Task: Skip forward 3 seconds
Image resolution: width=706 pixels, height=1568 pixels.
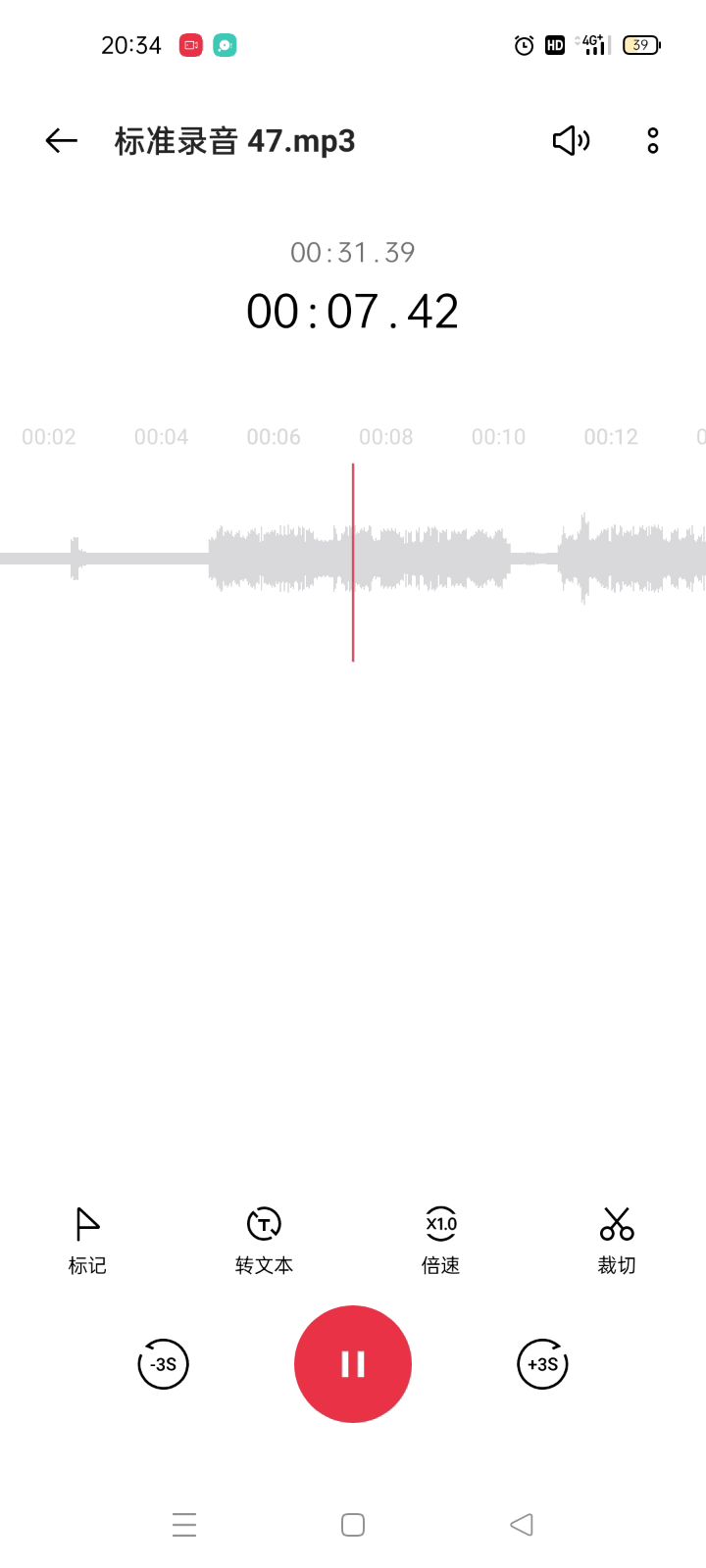Action: [x=542, y=1363]
